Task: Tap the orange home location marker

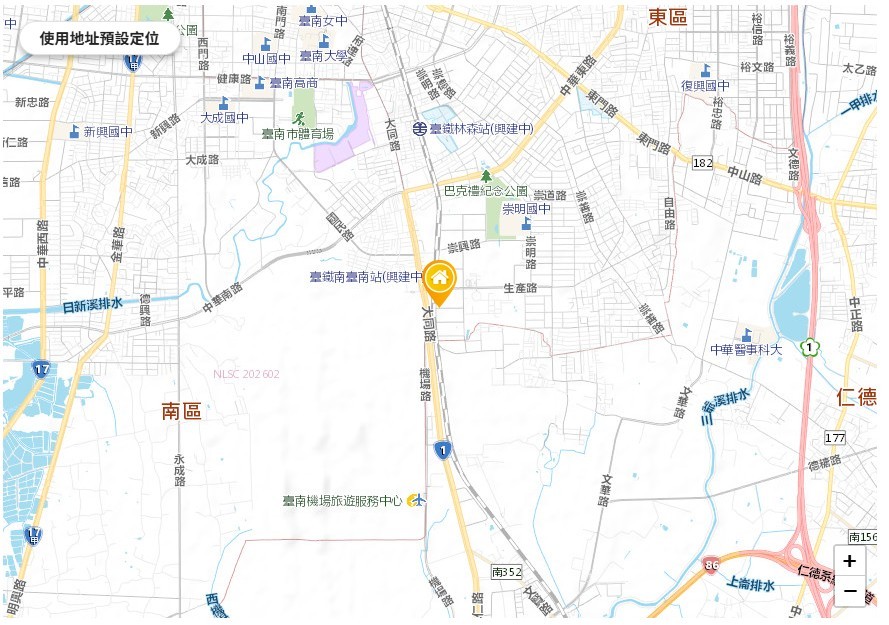Action: (439, 279)
